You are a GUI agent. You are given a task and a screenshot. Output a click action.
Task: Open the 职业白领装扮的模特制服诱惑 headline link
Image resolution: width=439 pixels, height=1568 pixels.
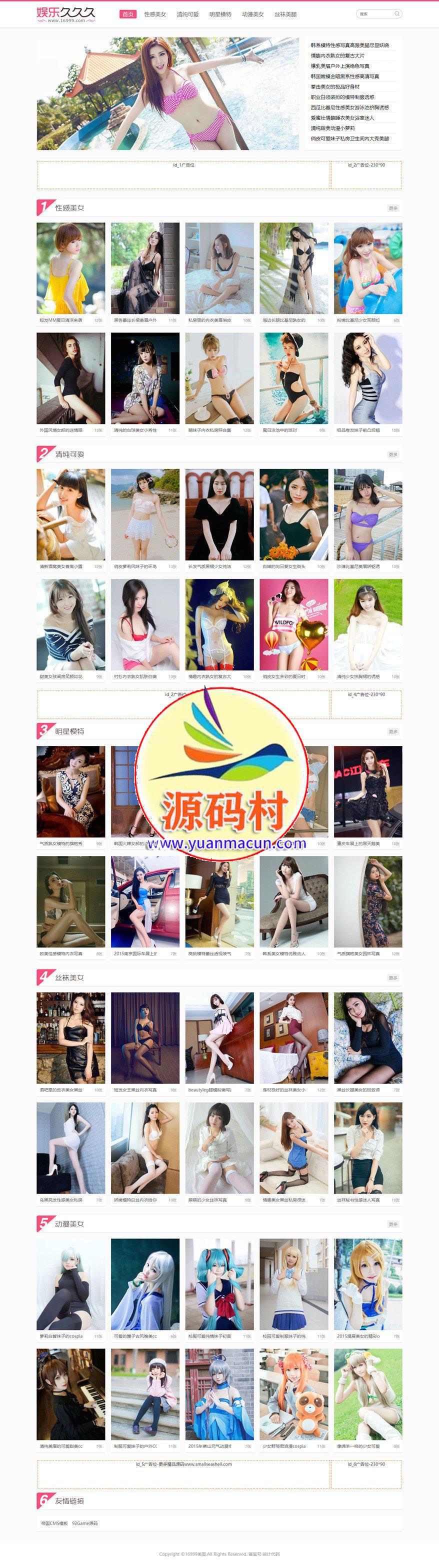[x=343, y=97]
